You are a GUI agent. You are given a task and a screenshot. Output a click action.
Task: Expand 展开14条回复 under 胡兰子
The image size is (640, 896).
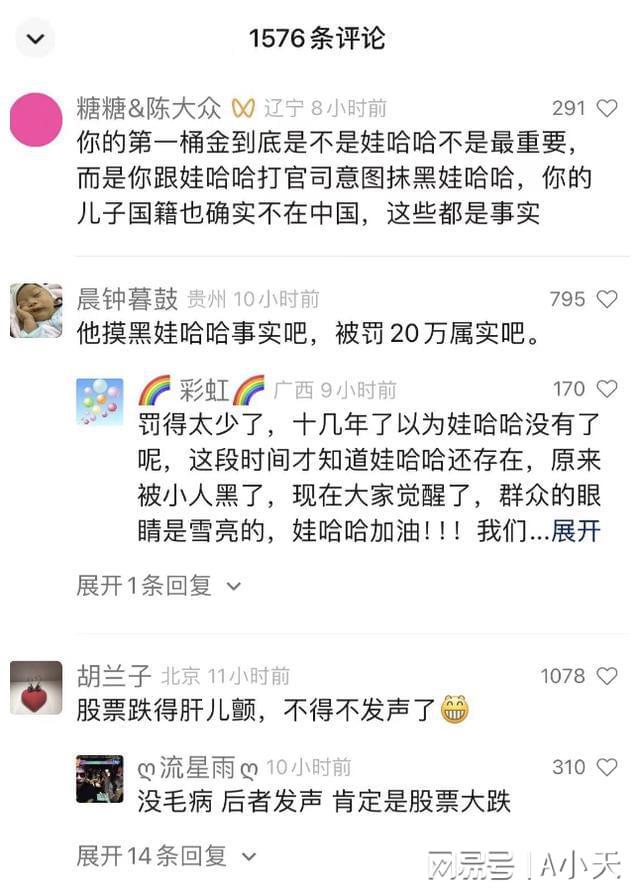[x=166, y=856]
